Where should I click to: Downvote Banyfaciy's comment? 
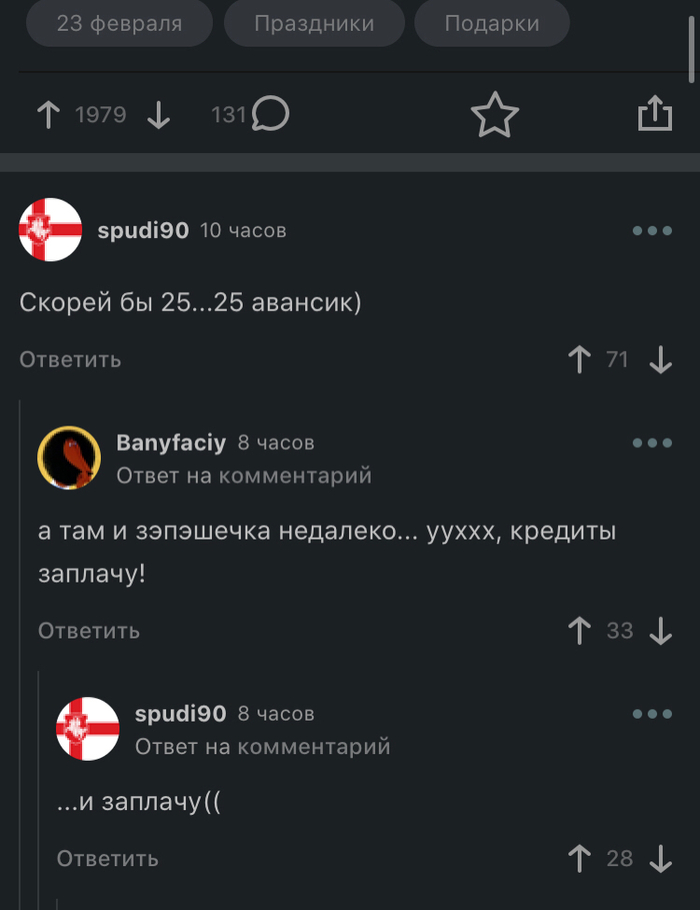click(x=660, y=630)
